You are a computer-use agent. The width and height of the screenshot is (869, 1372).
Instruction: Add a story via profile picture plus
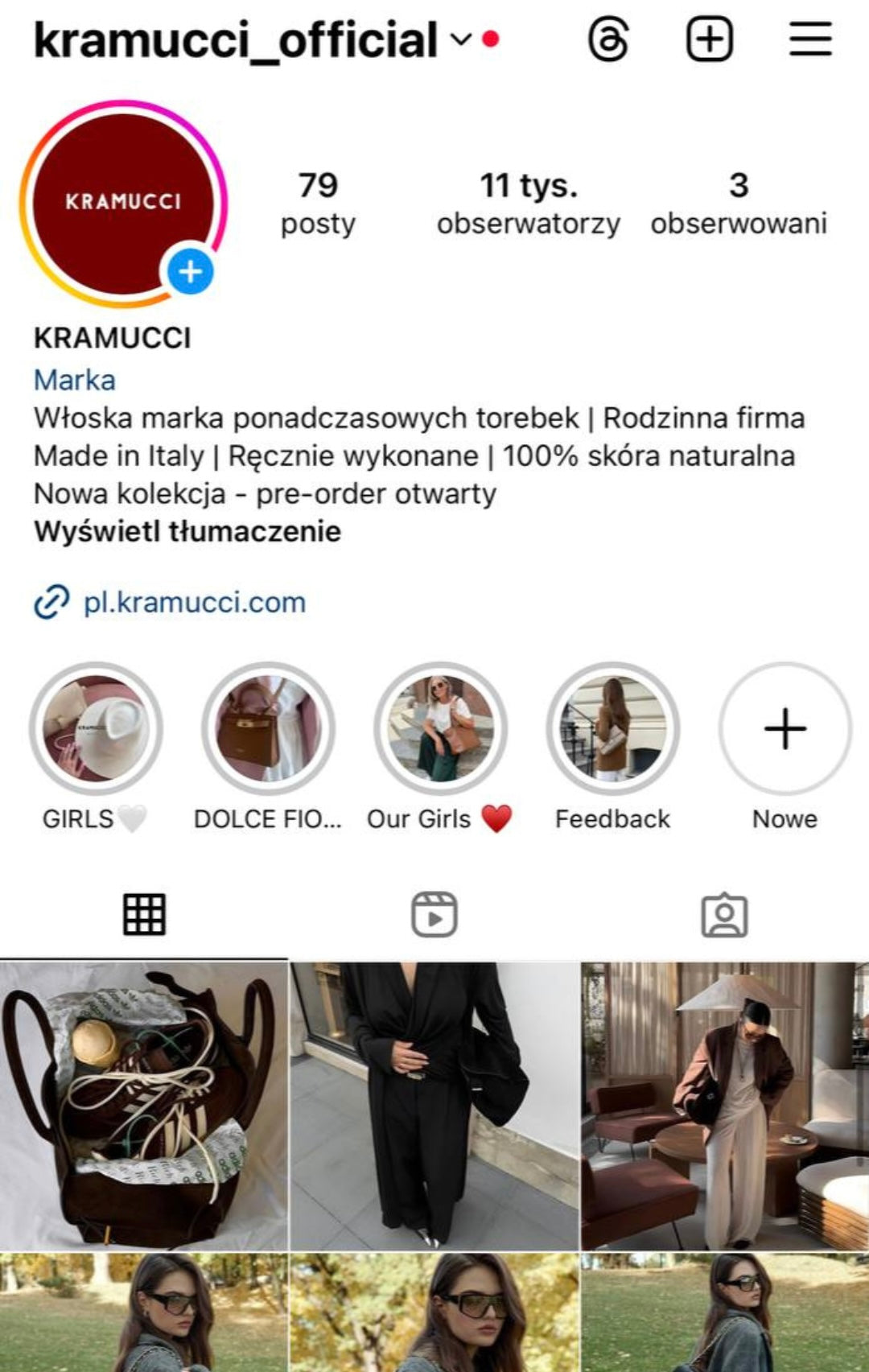(191, 271)
